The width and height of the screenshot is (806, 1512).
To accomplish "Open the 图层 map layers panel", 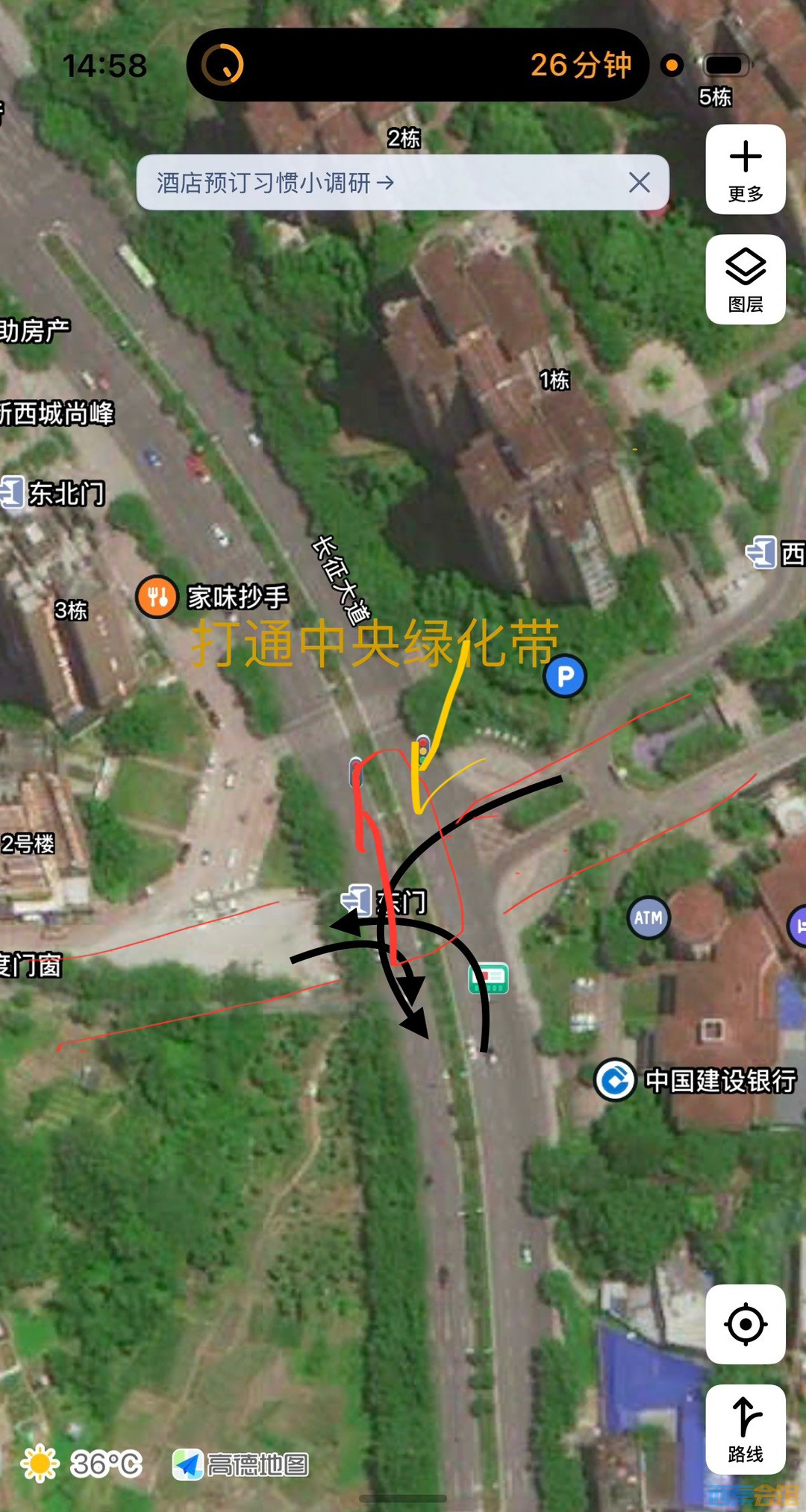I will (x=745, y=280).
